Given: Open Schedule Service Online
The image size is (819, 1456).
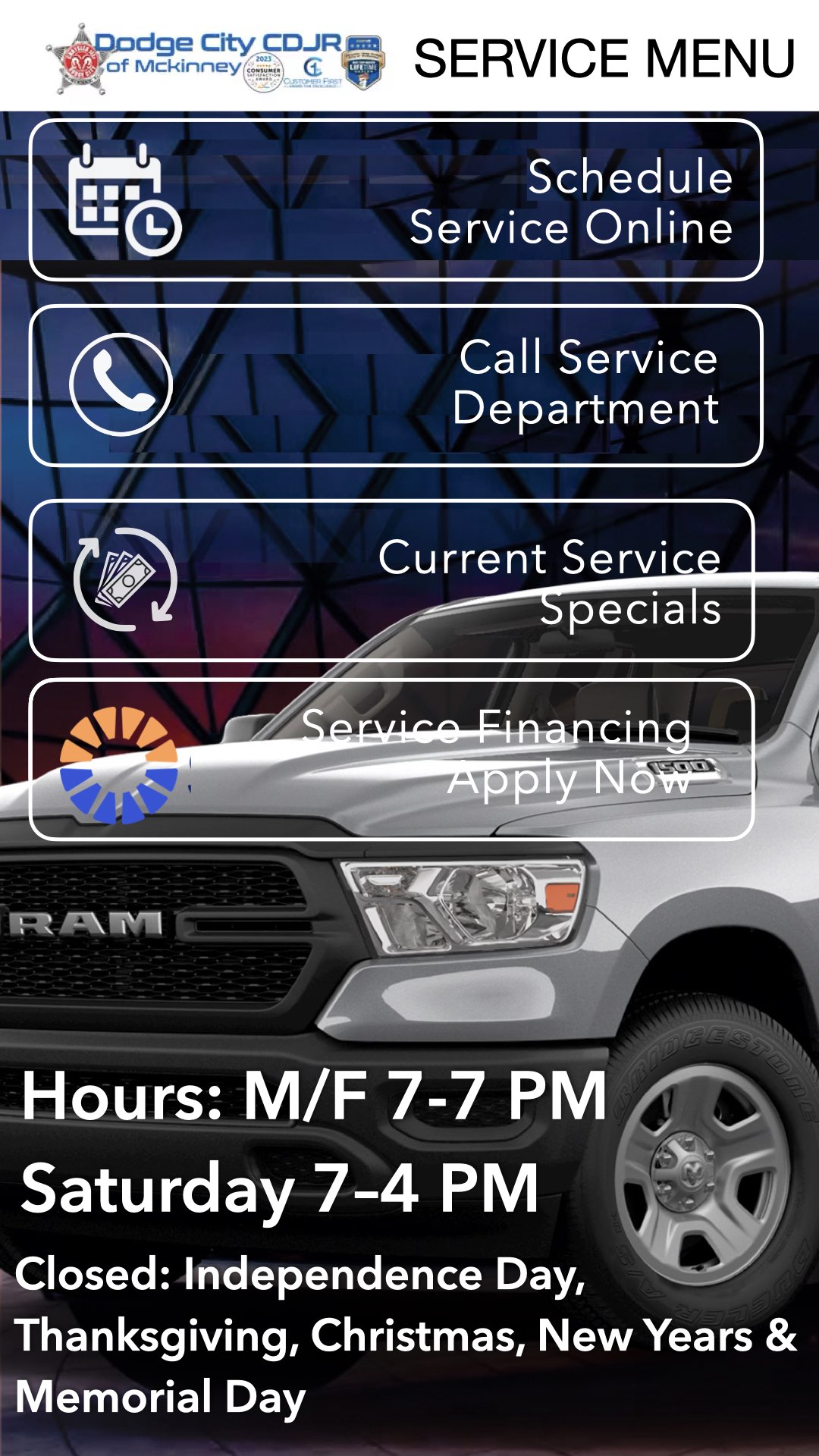Looking at the screenshot, I should (395, 201).
